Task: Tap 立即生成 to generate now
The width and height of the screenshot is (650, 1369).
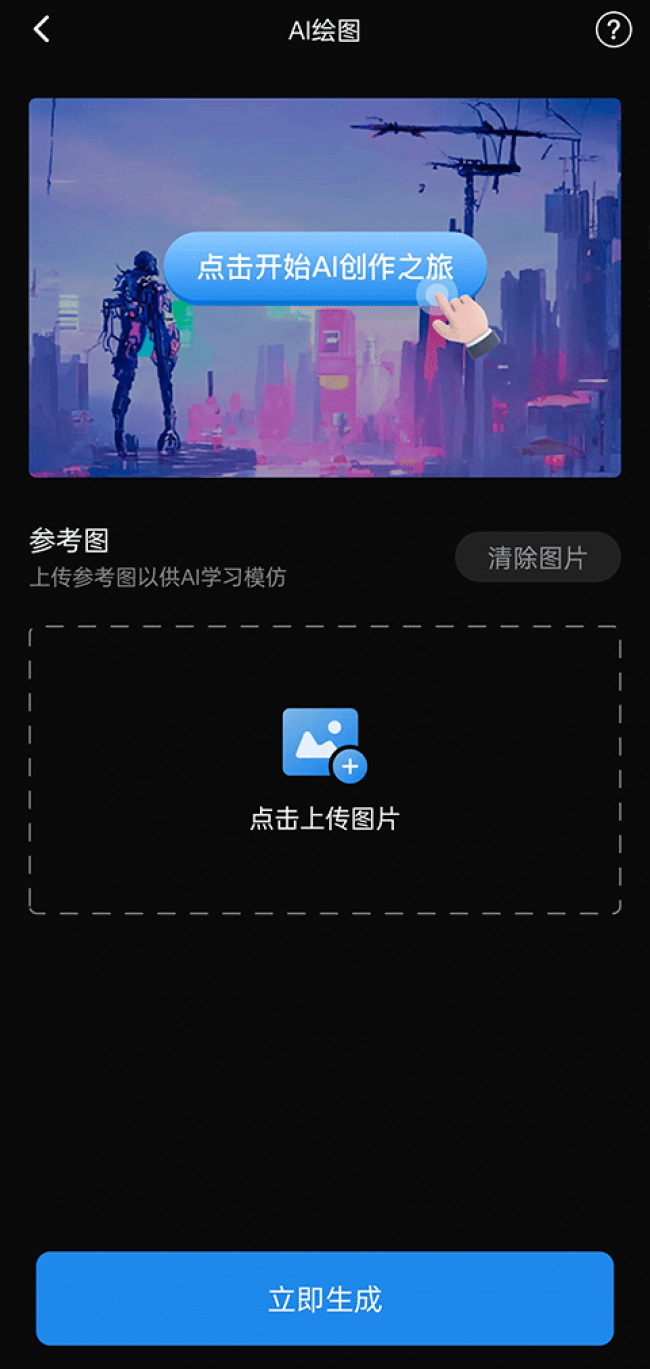Action: pyautogui.click(x=325, y=1298)
